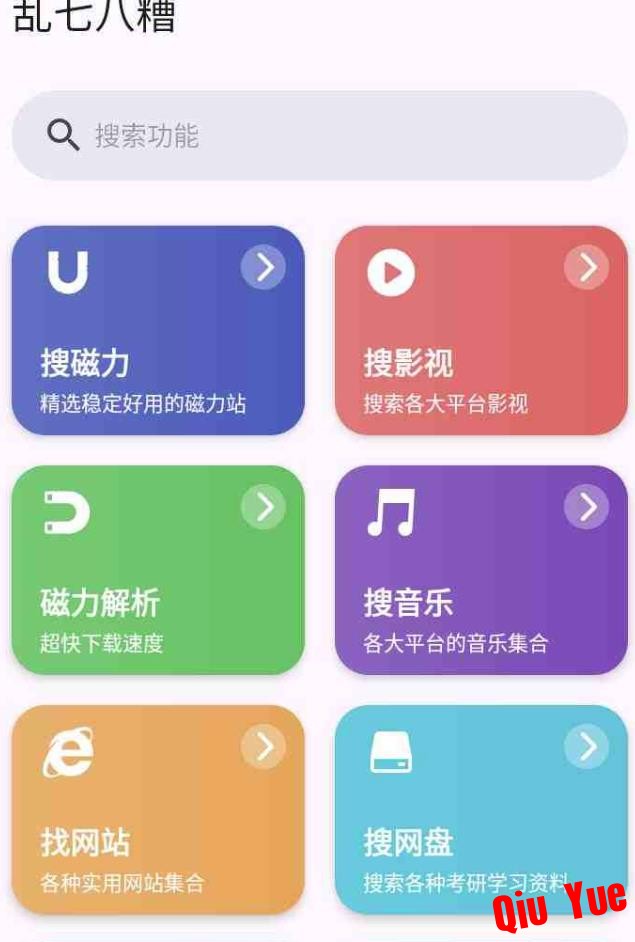Image resolution: width=635 pixels, height=942 pixels.
Task: Open the 搜音乐 card
Action: pos(481,570)
